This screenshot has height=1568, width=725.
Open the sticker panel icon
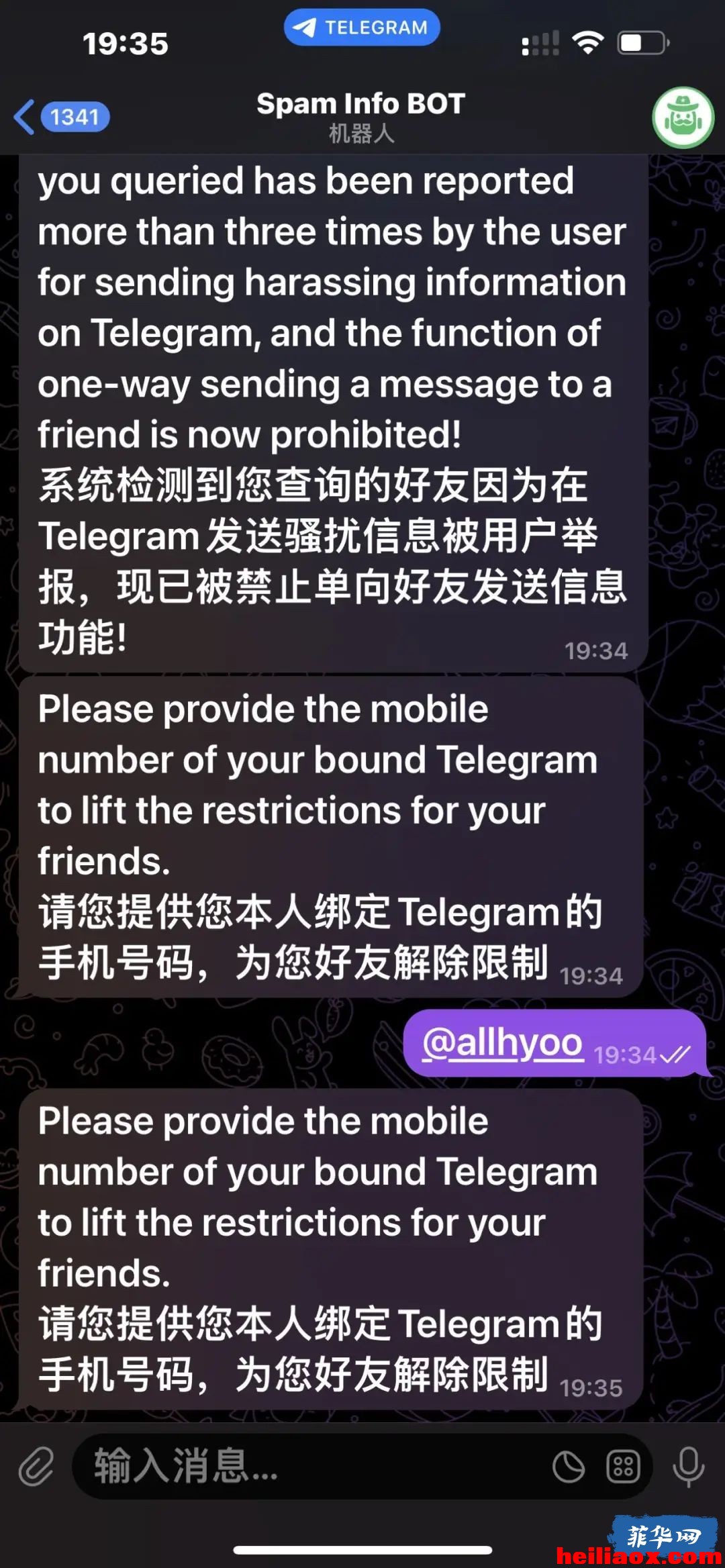569,1467
